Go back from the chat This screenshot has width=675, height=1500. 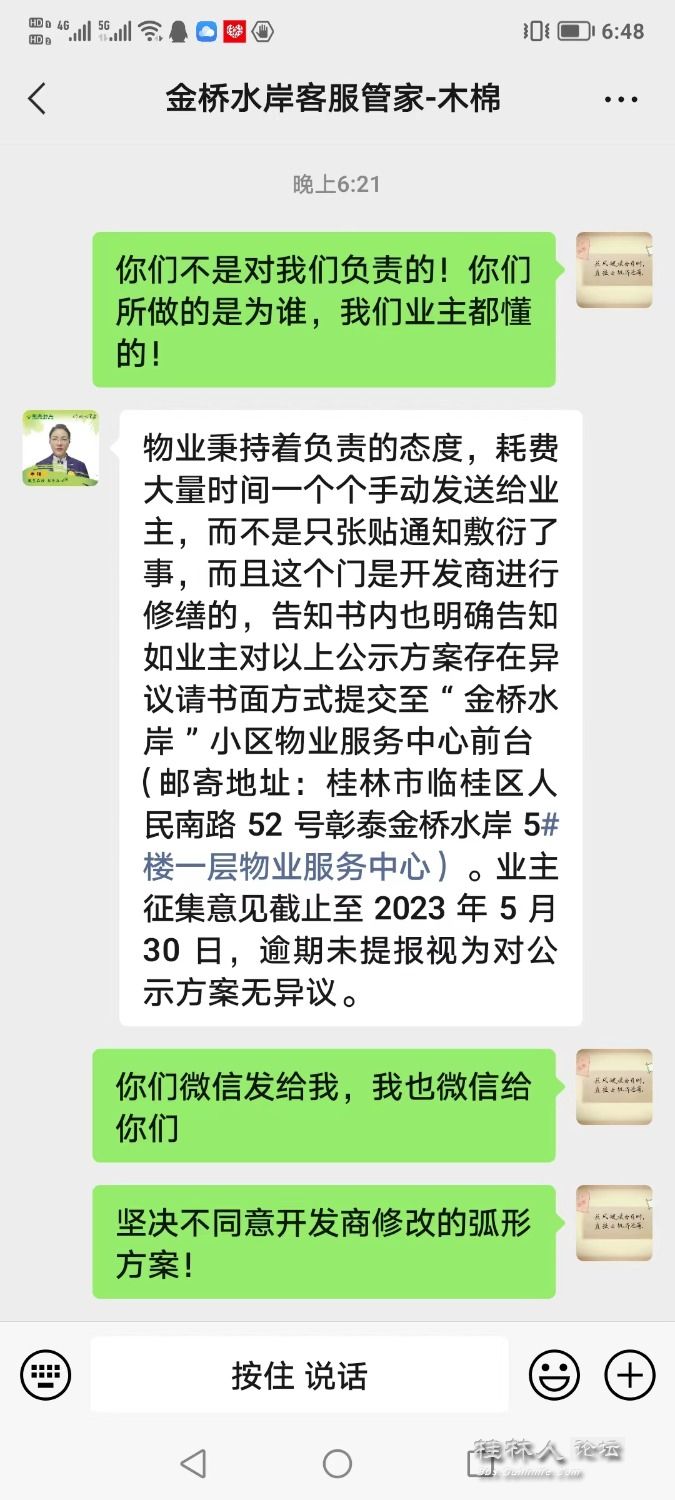pyautogui.click(x=38, y=99)
